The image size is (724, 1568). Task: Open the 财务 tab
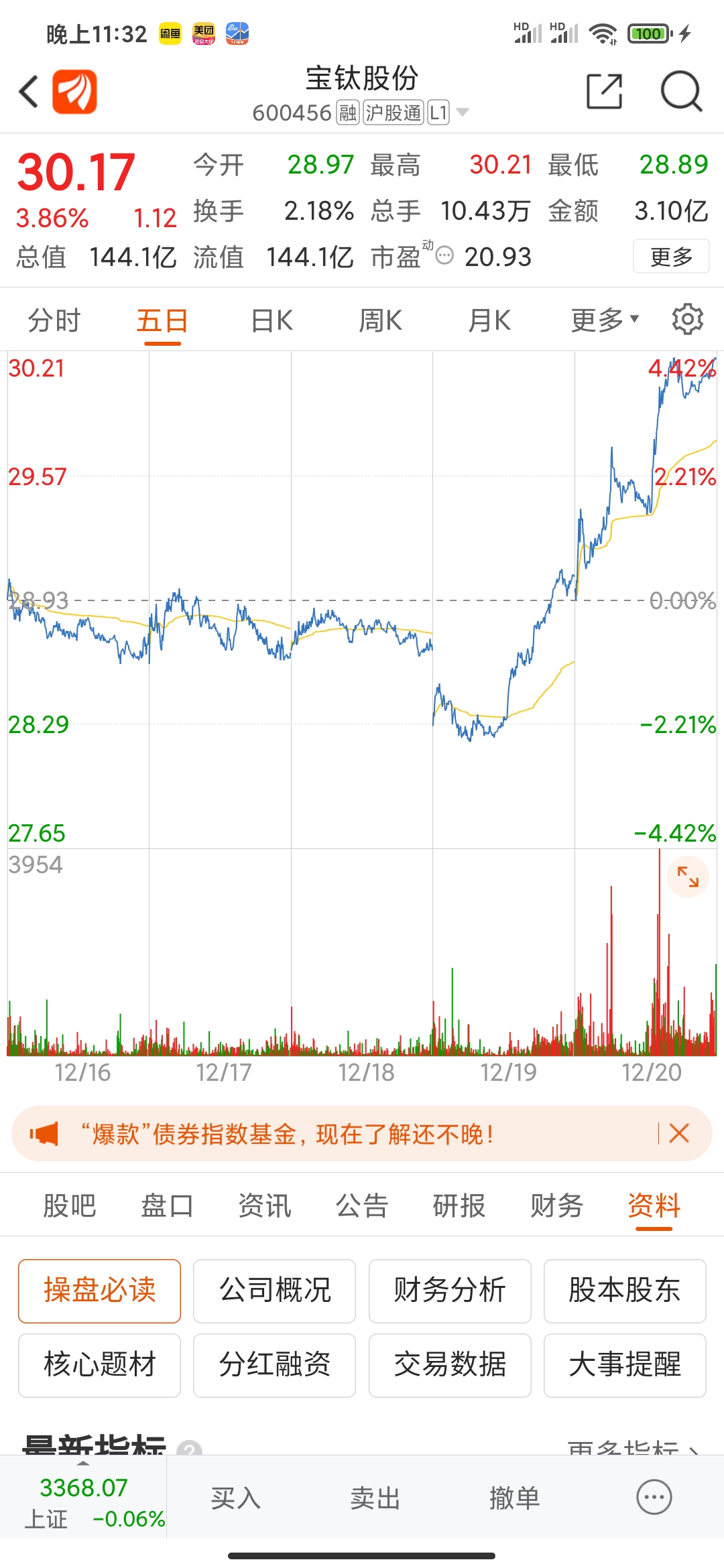coord(556,1205)
